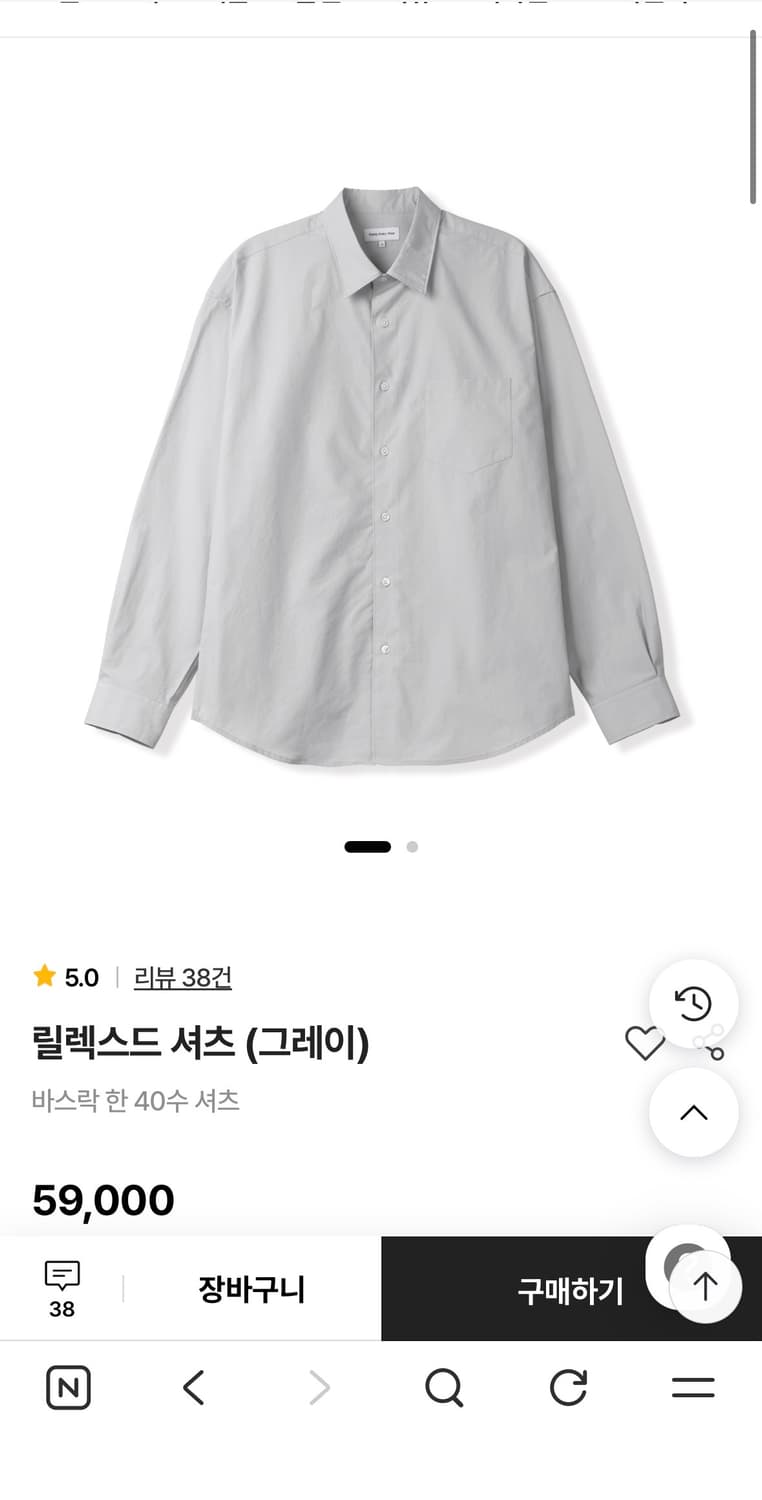Image resolution: width=762 pixels, height=1500 pixels.
Task: View recently seen items via history icon
Action: 694,1003
